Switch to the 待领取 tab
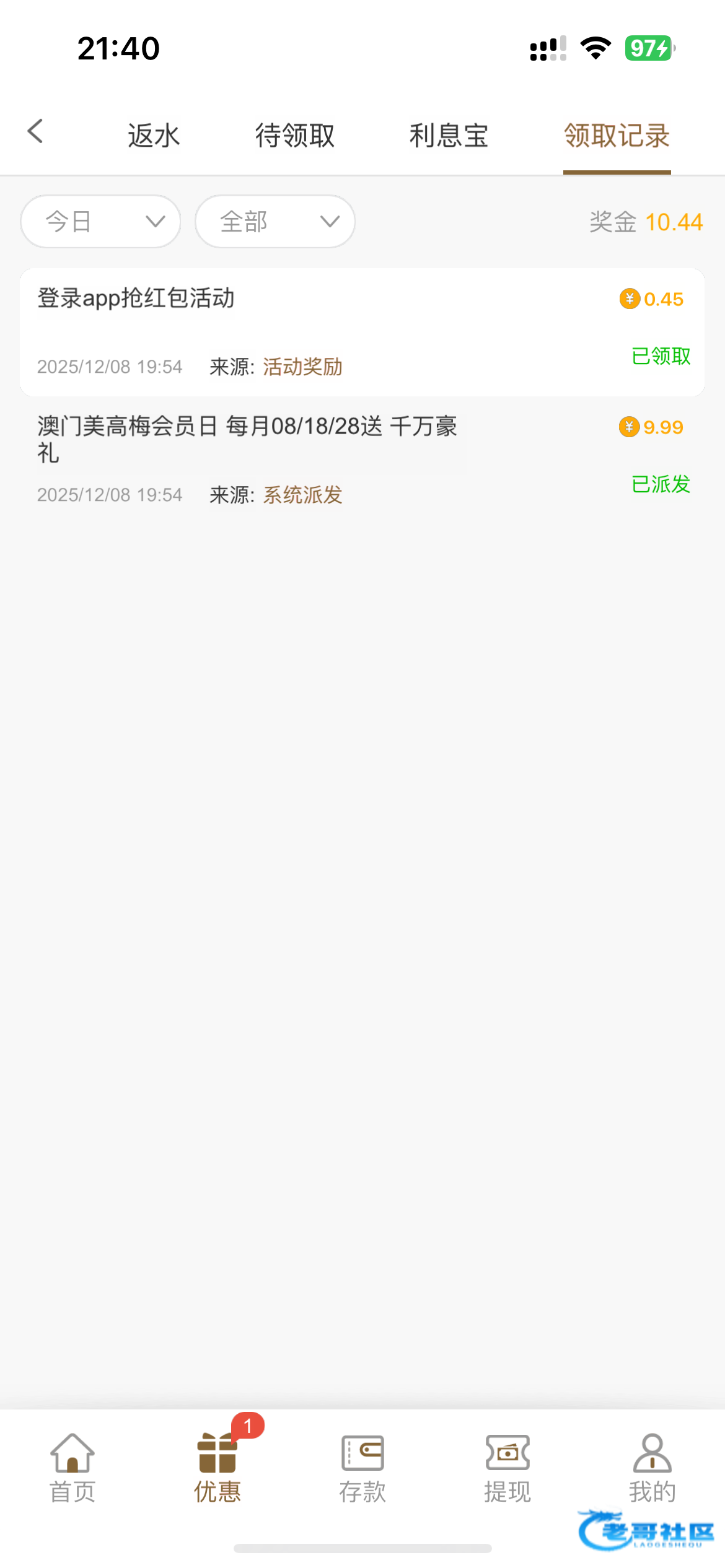 (295, 136)
